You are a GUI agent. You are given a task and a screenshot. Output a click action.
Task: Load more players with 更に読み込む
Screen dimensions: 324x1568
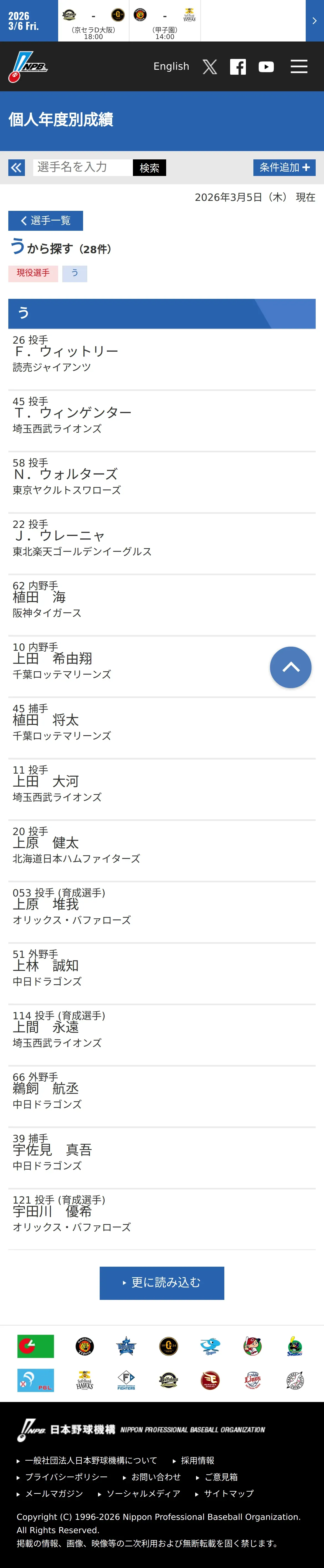[x=162, y=1282]
